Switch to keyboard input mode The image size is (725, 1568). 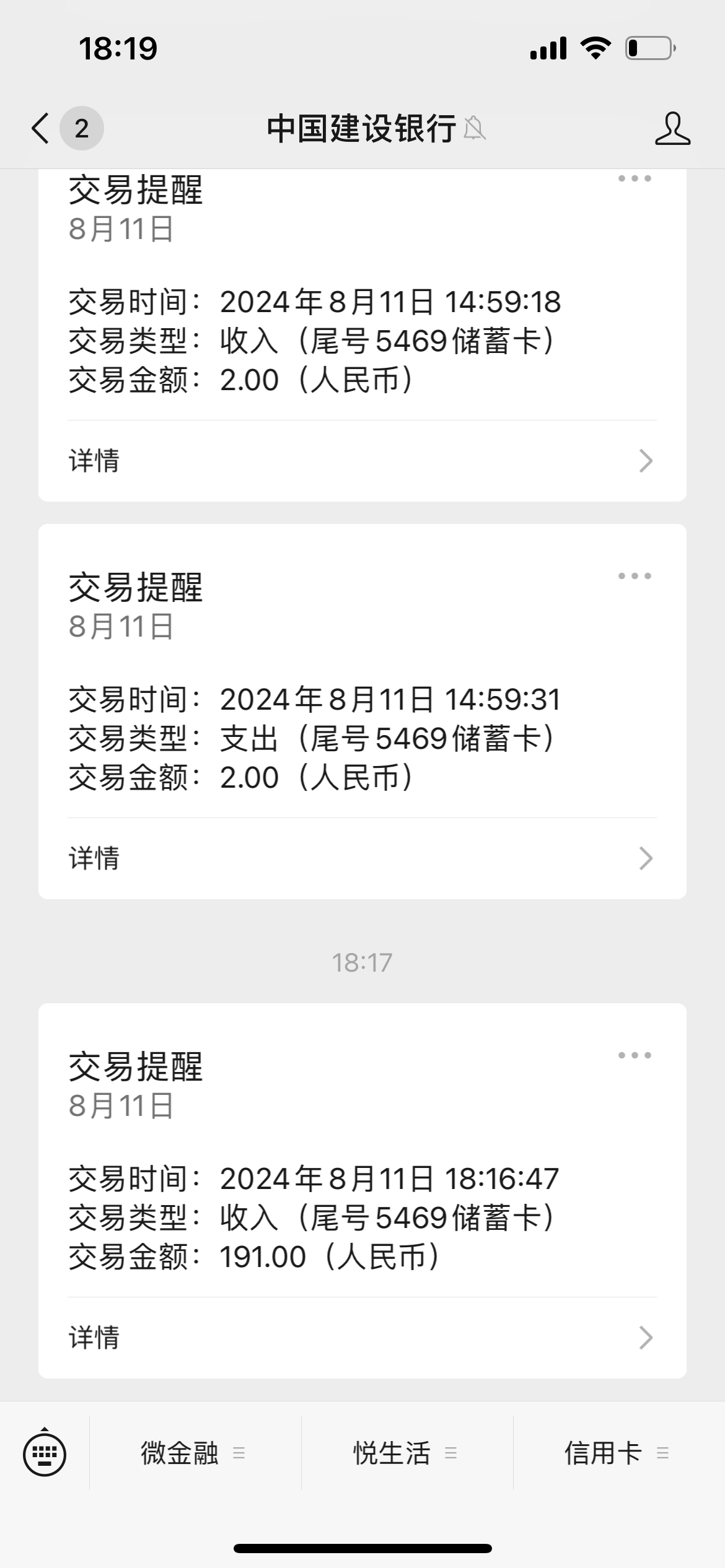[45, 1453]
